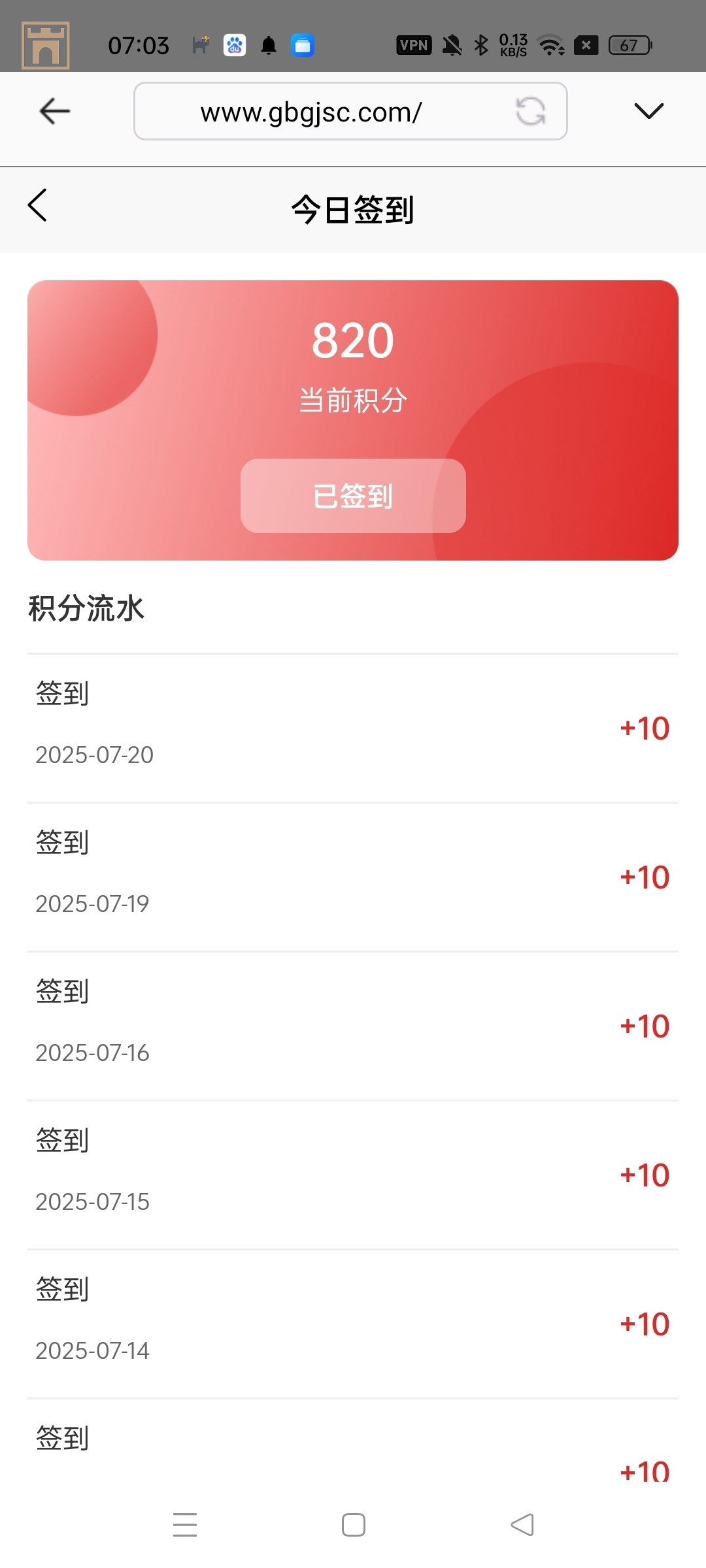Open system recent apps menu
Screen dimensions: 706x1568
tap(185, 1524)
